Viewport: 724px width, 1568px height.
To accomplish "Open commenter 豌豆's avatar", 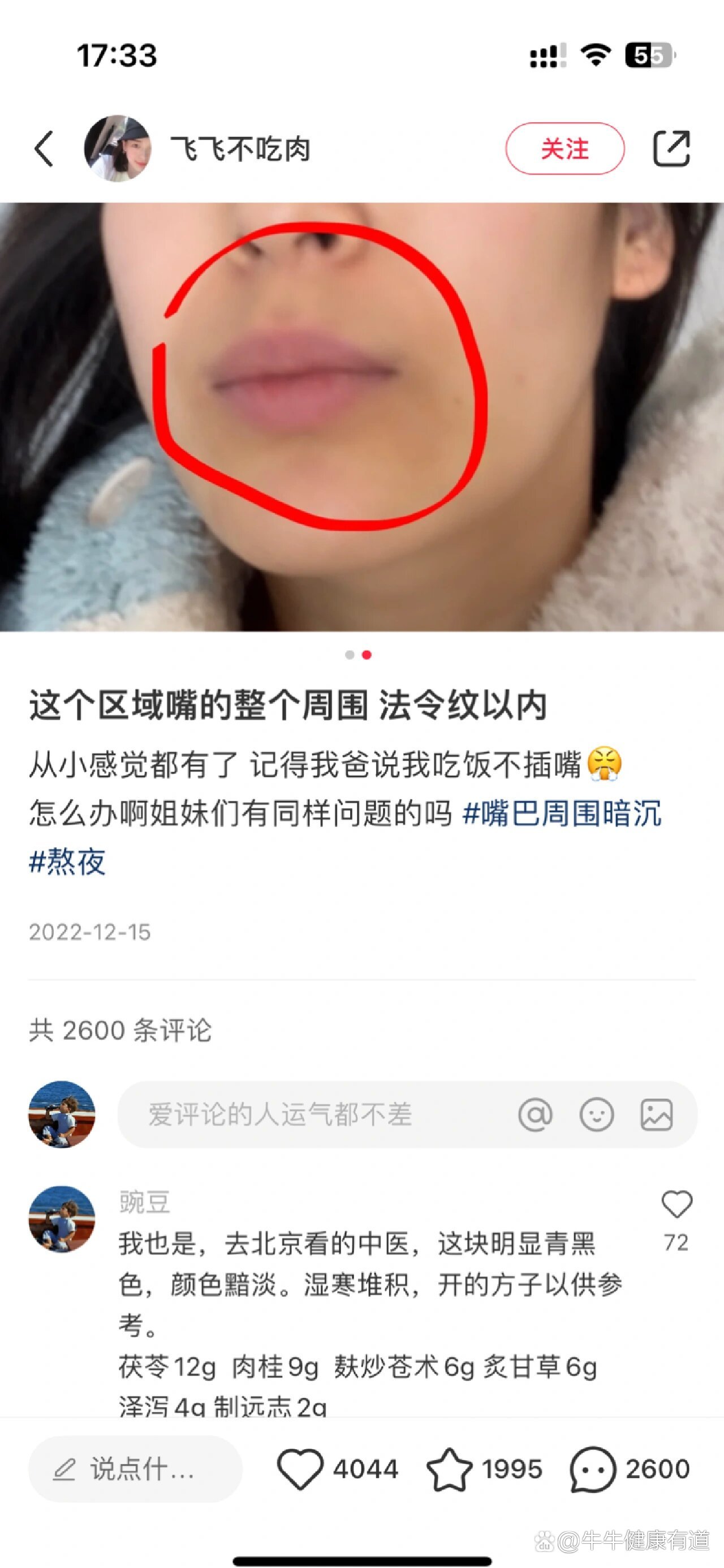I will (62, 1219).
